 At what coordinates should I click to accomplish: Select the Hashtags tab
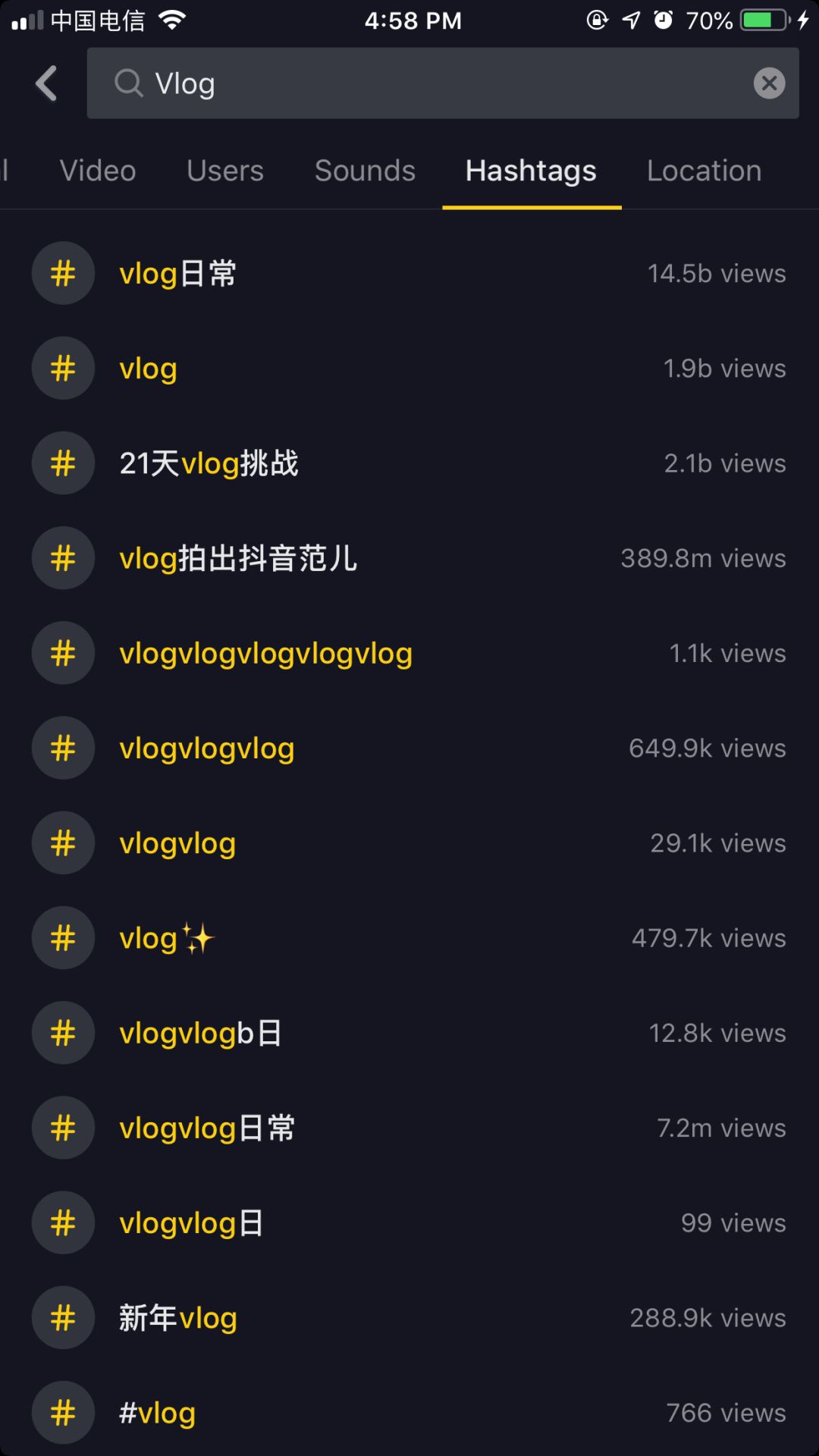pyautogui.click(x=531, y=171)
